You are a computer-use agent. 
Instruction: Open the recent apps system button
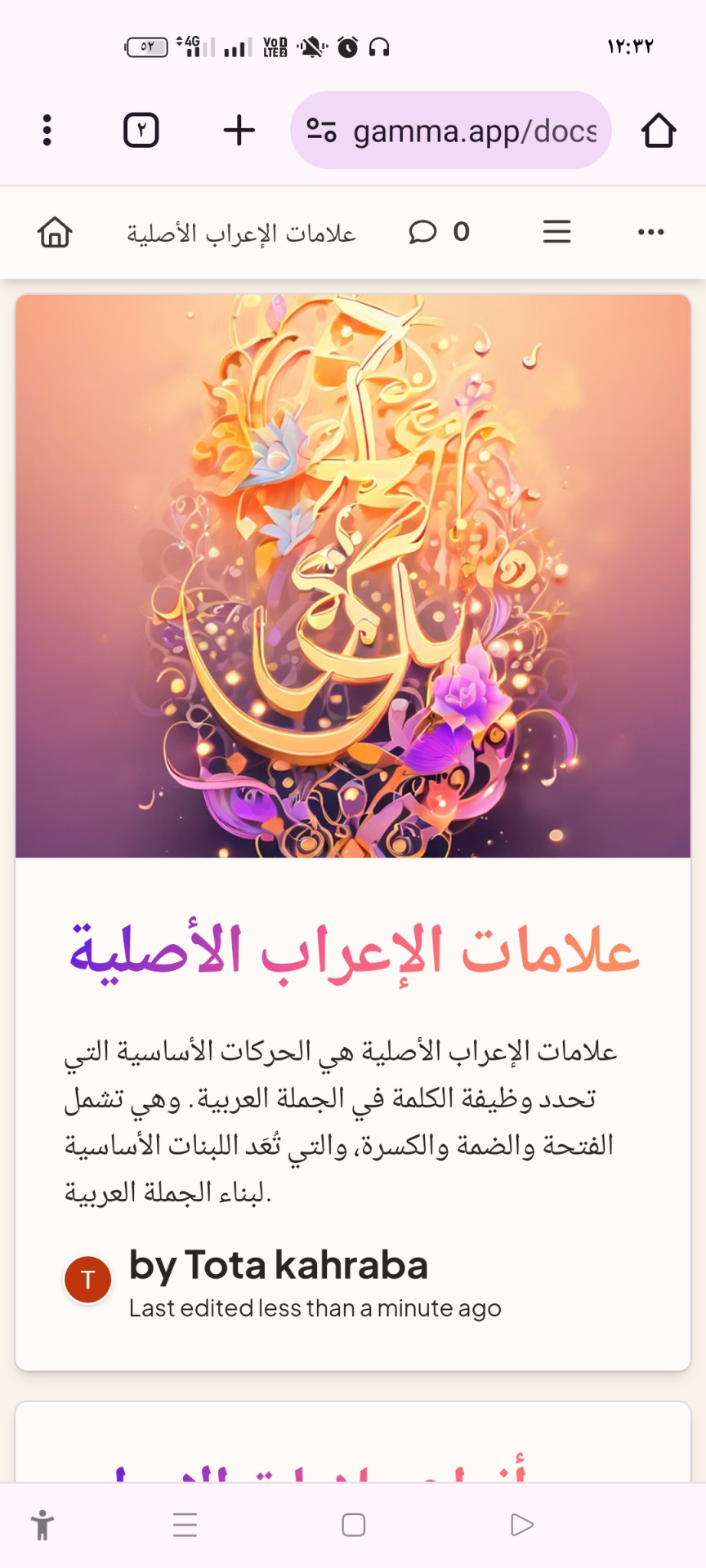pos(185,1525)
